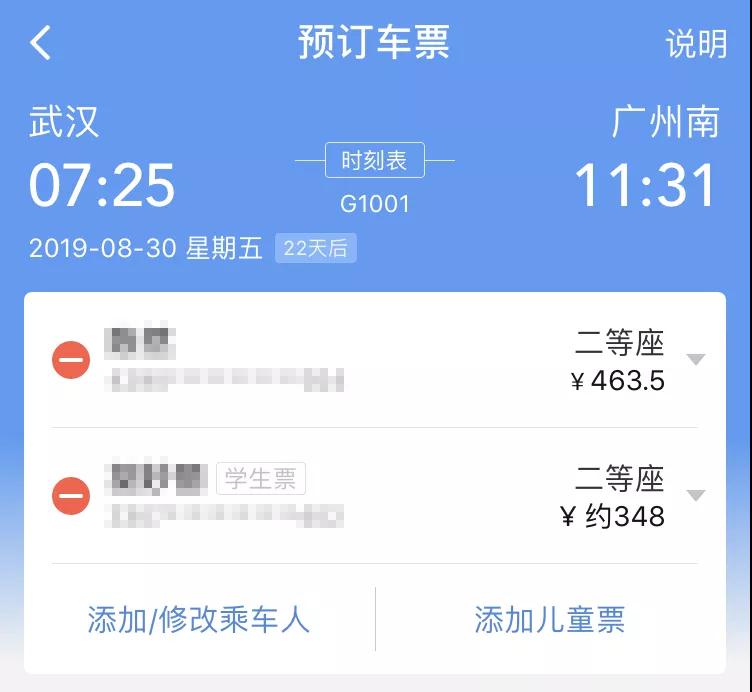The image size is (752, 692).
Task: Remove the passenger with the ¥463.5 ticket
Action: pos(71,360)
